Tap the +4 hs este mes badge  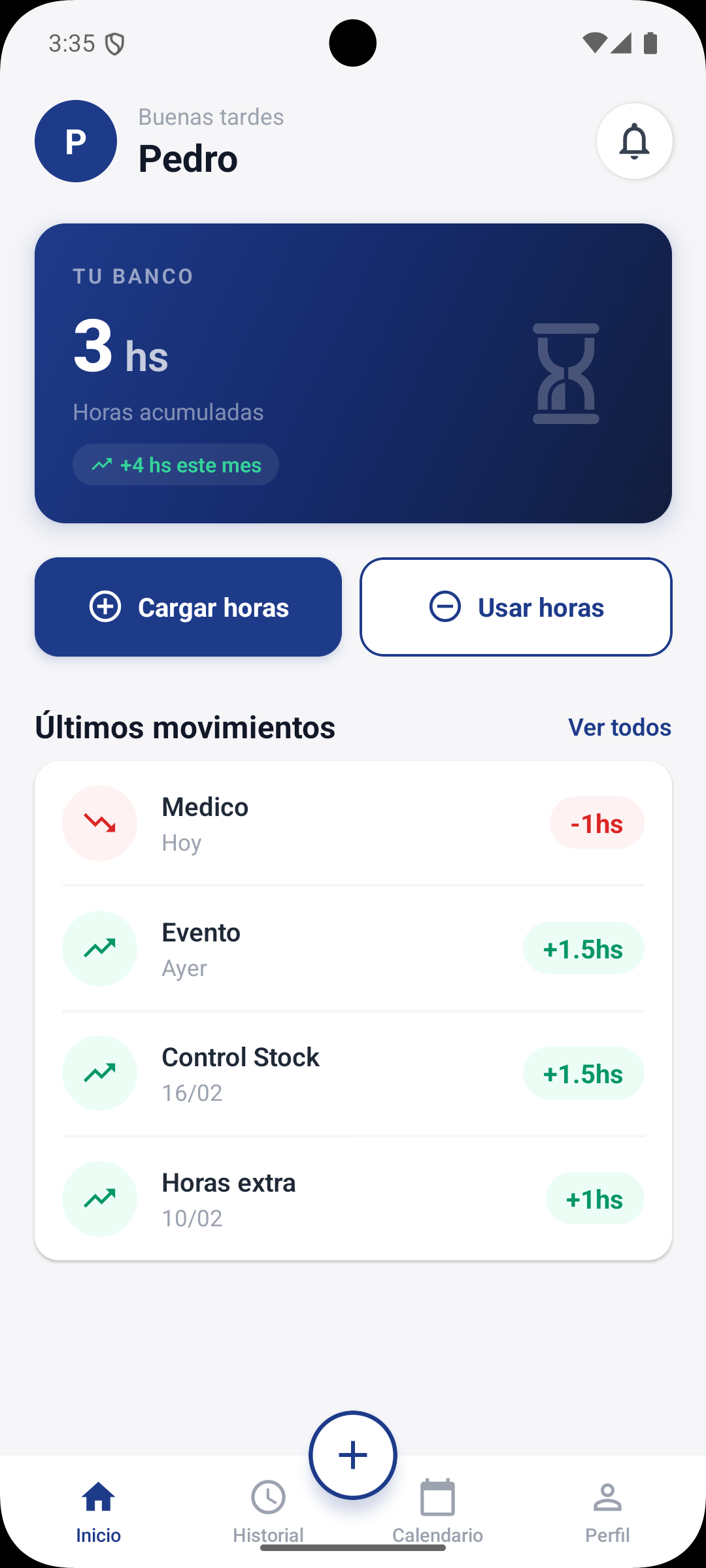(x=175, y=465)
